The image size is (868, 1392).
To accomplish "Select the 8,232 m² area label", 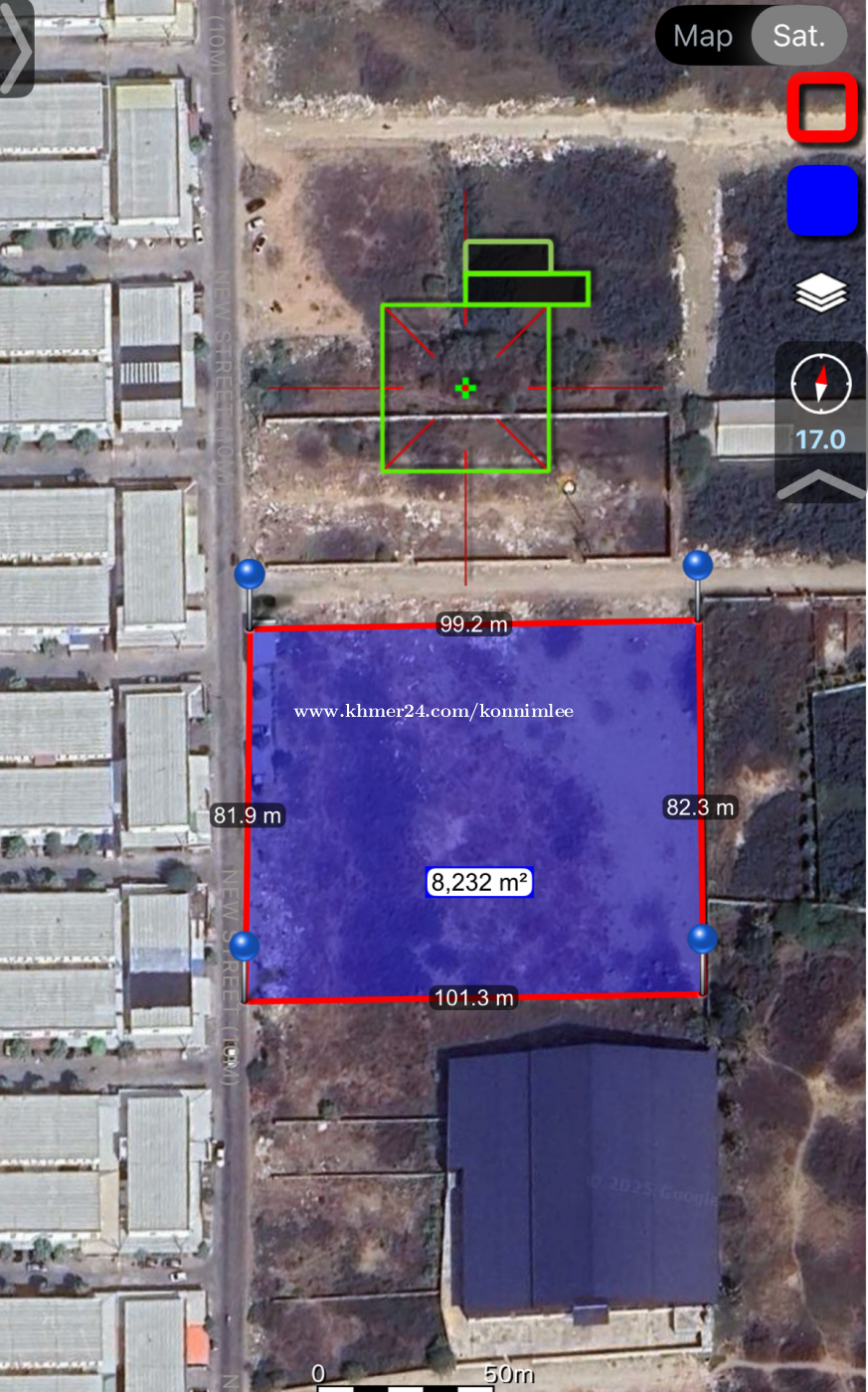I will point(479,882).
